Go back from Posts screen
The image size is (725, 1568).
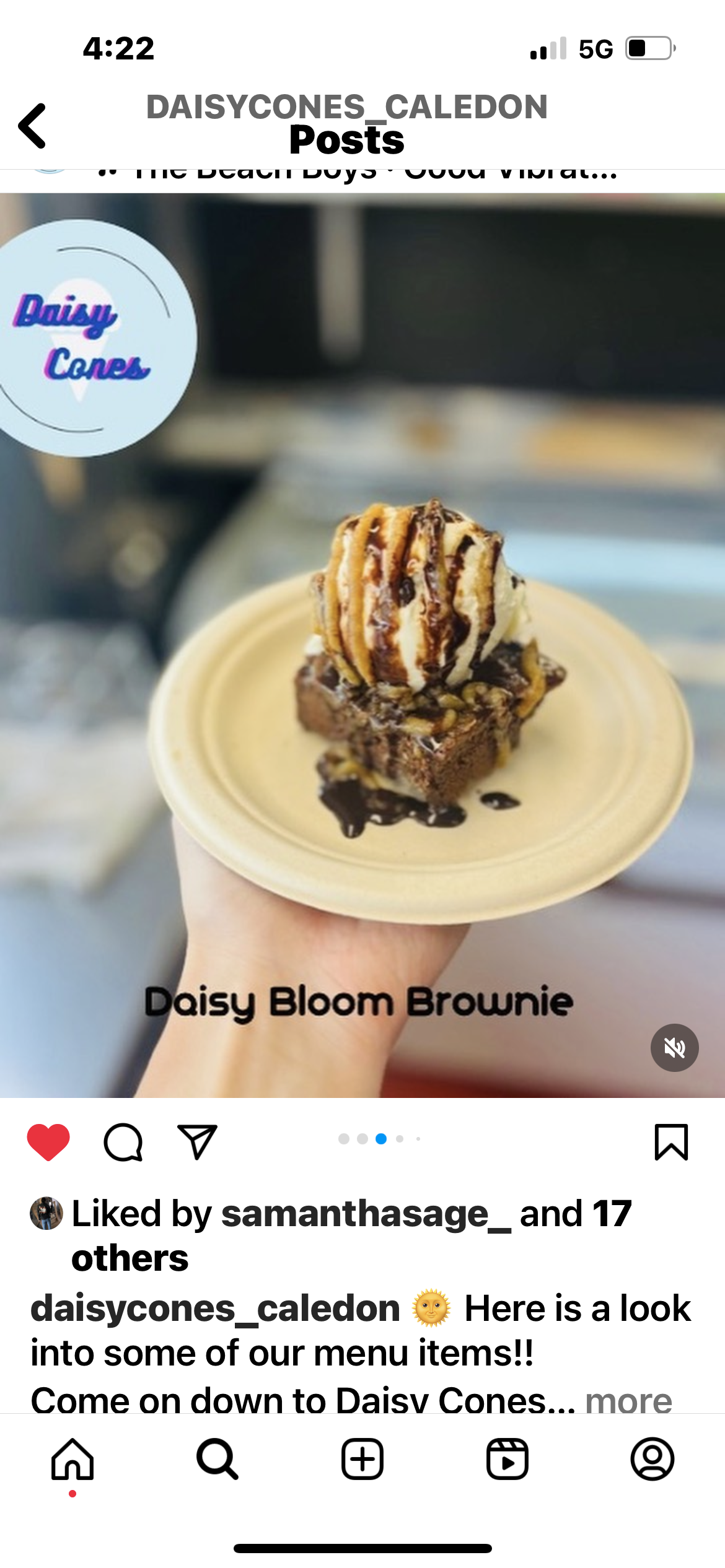(x=32, y=126)
